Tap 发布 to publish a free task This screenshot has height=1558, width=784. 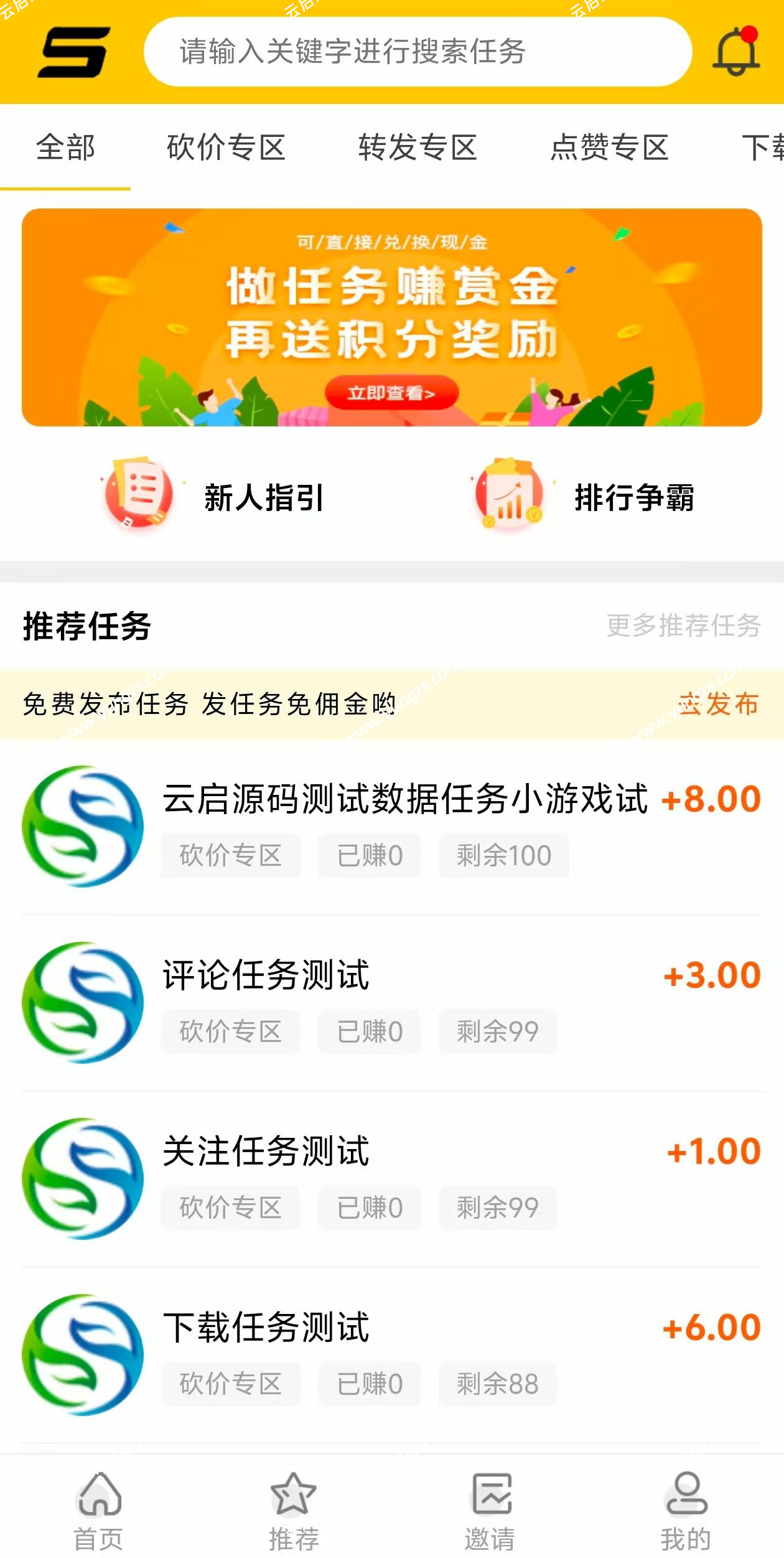719,705
